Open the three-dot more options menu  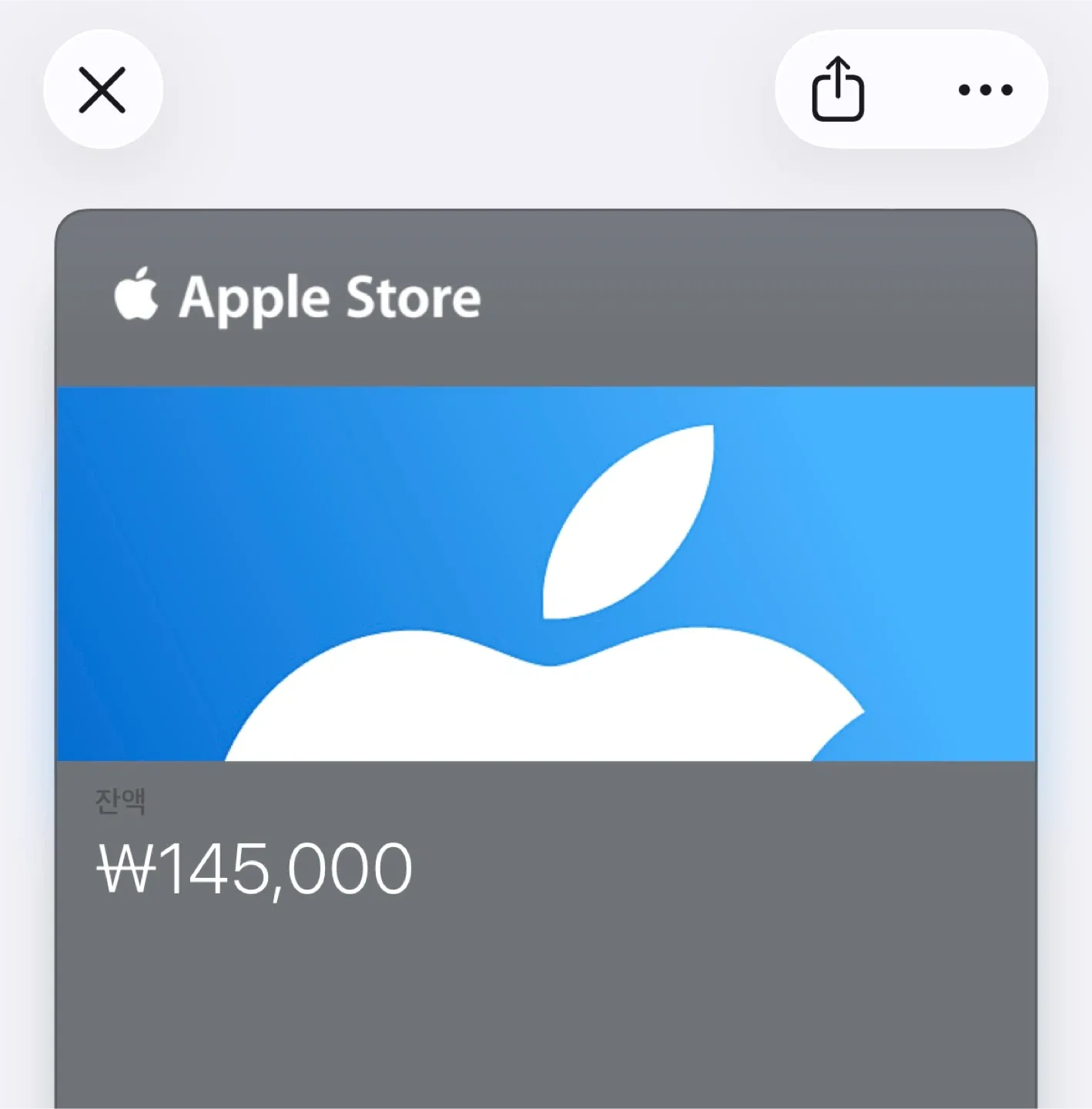pyautogui.click(x=985, y=89)
